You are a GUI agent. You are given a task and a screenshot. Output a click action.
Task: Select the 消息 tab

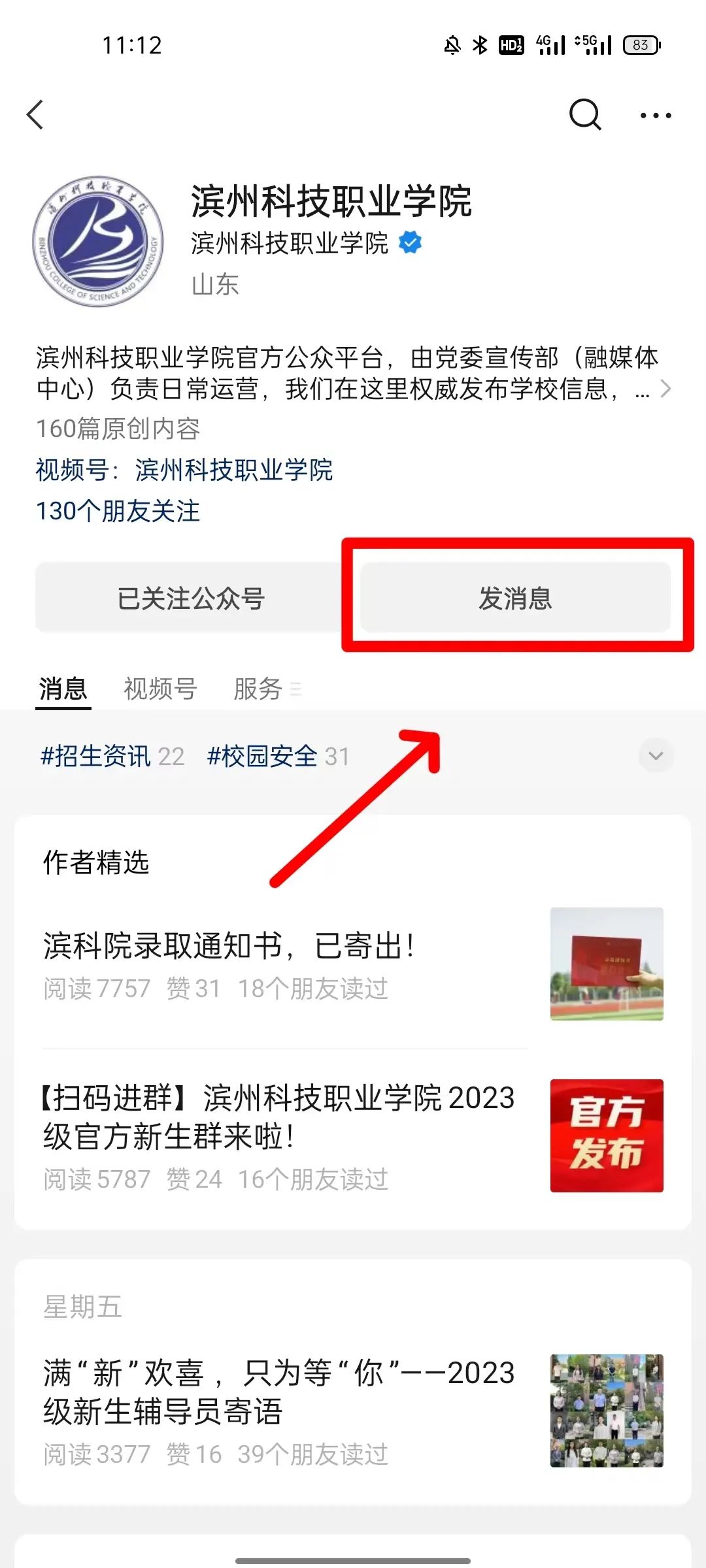click(63, 689)
